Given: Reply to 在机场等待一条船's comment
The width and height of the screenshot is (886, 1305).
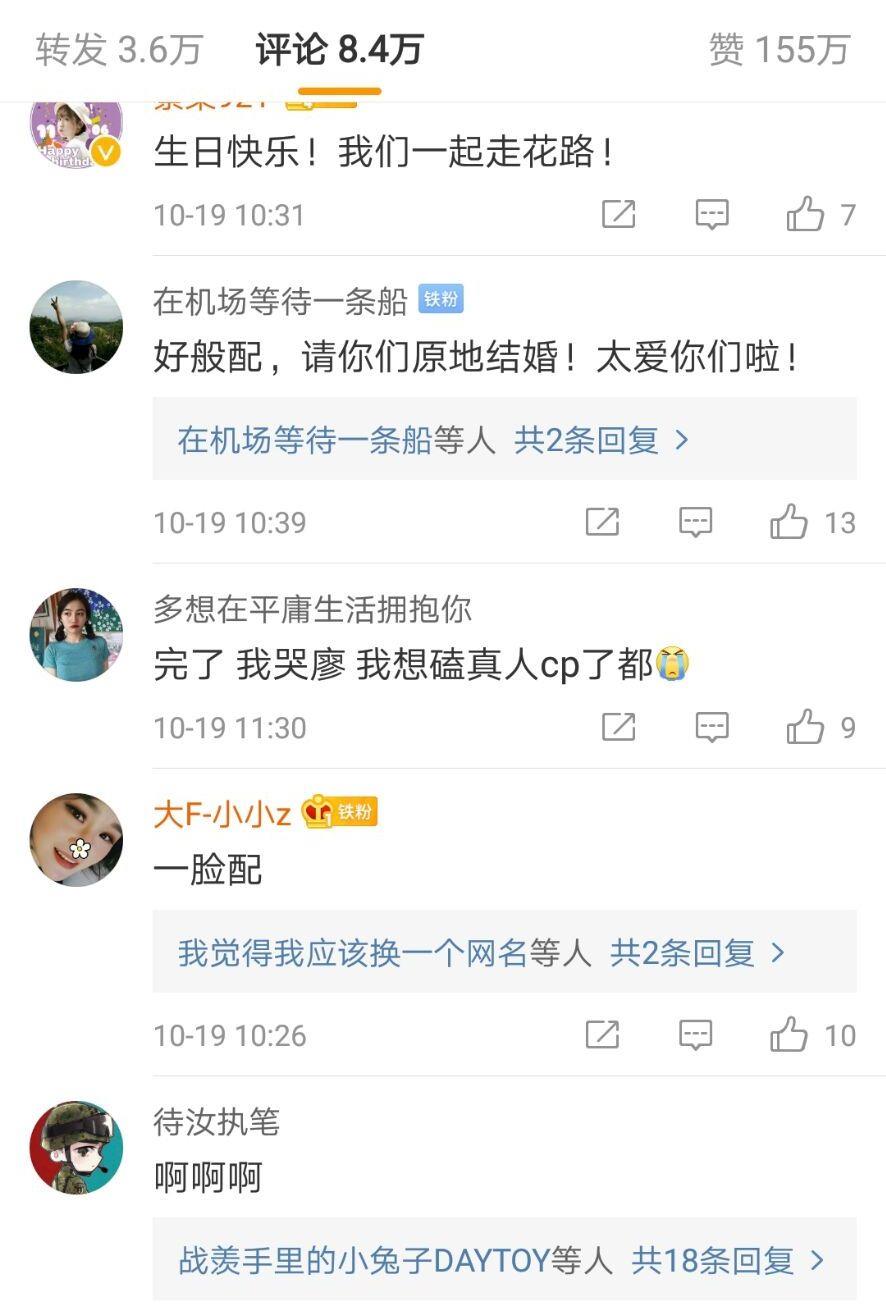Looking at the screenshot, I should point(695,522).
